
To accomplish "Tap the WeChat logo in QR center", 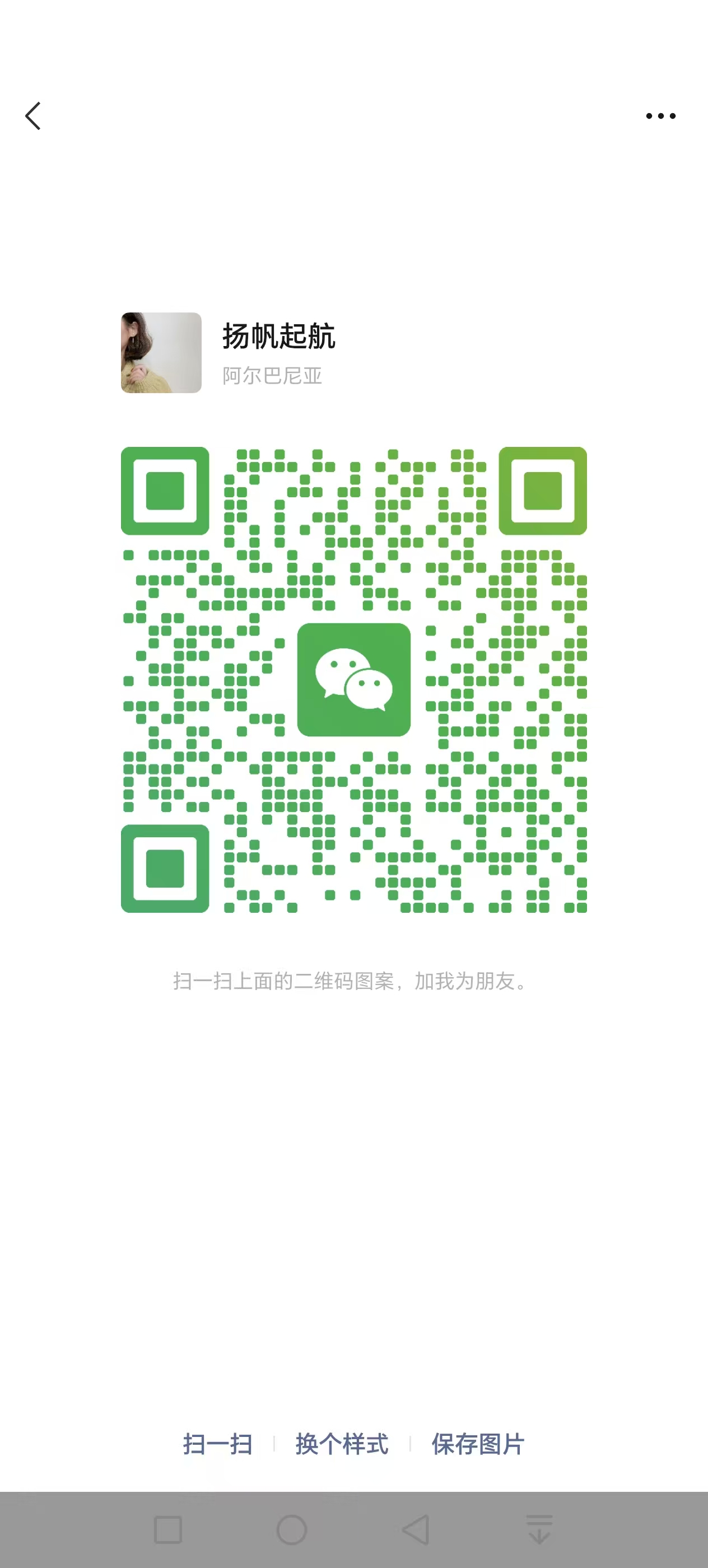I will pos(355,679).
